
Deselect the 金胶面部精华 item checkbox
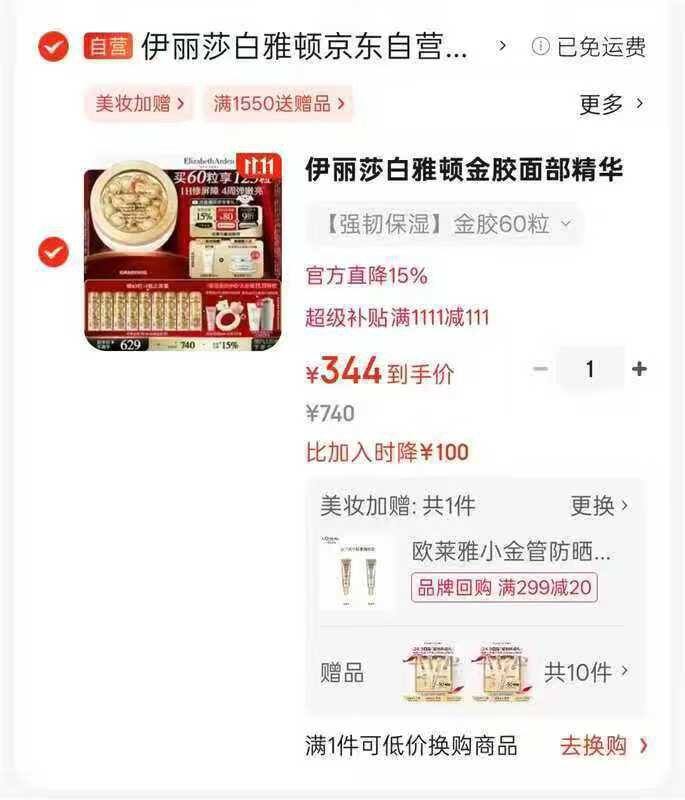click(x=53, y=253)
